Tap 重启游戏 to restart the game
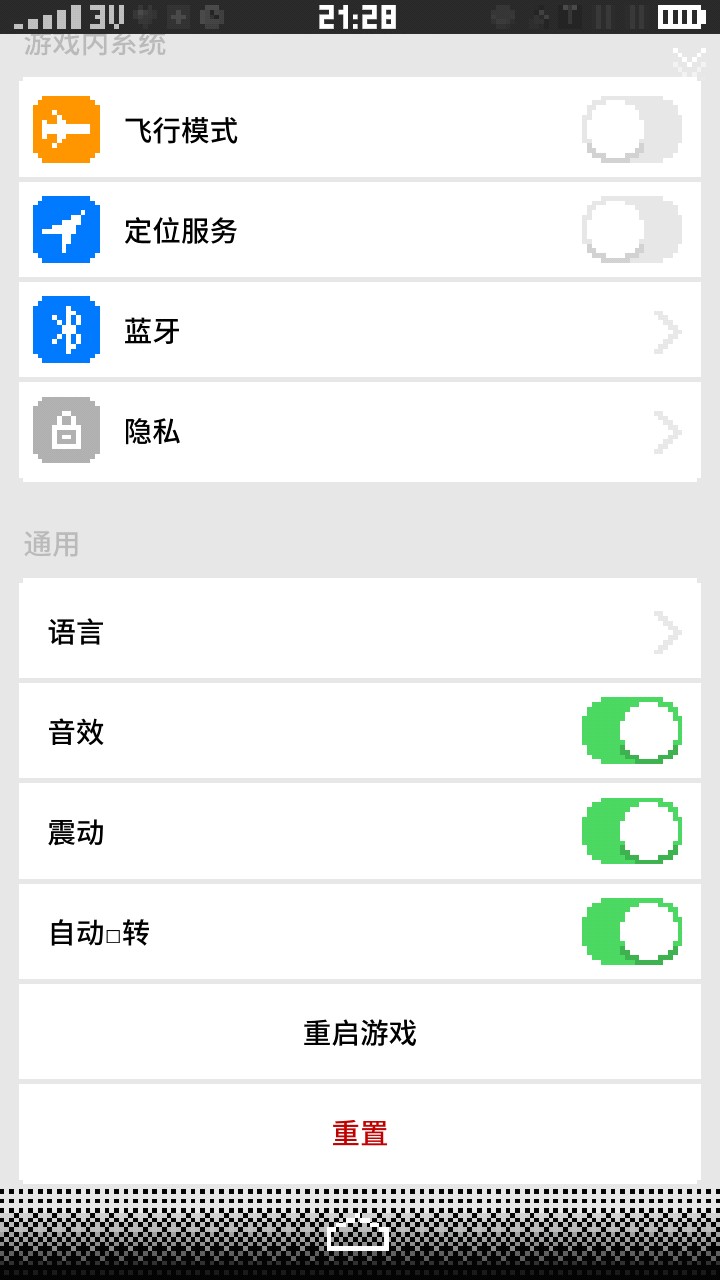The image size is (720, 1280). point(360,1032)
